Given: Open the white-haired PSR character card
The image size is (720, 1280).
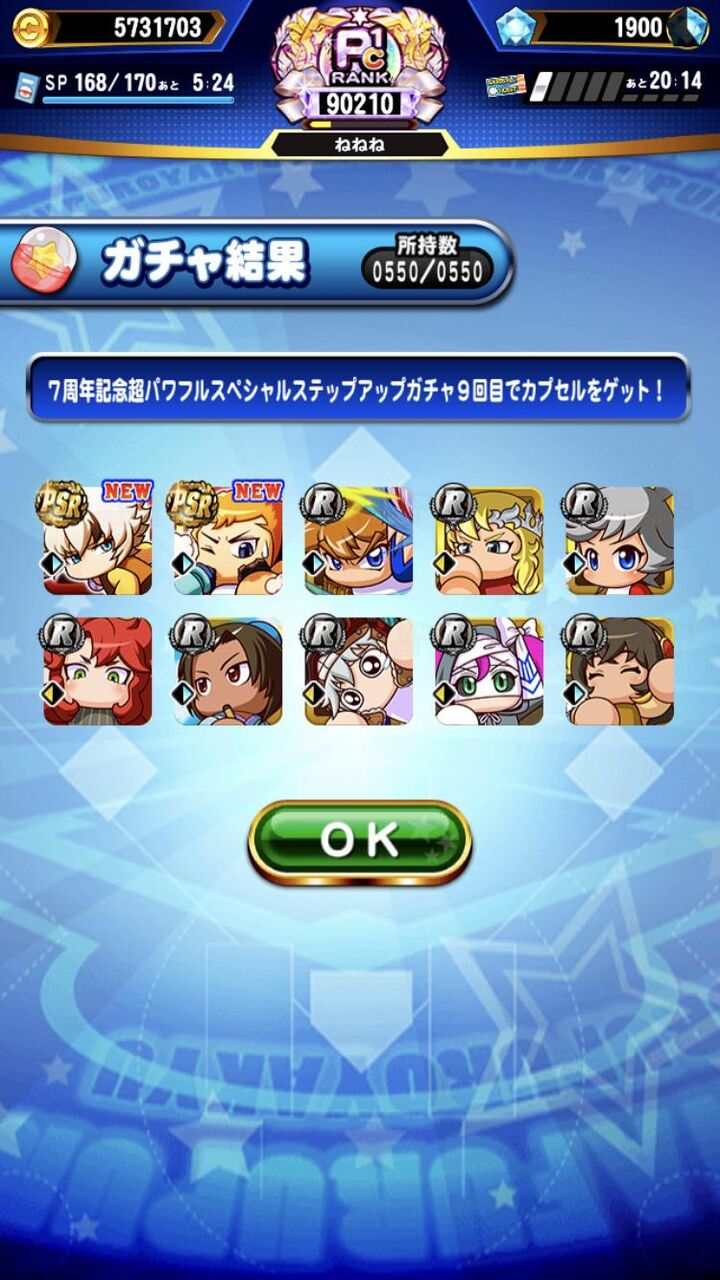Looking at the screenshot, I should point(97,540).
